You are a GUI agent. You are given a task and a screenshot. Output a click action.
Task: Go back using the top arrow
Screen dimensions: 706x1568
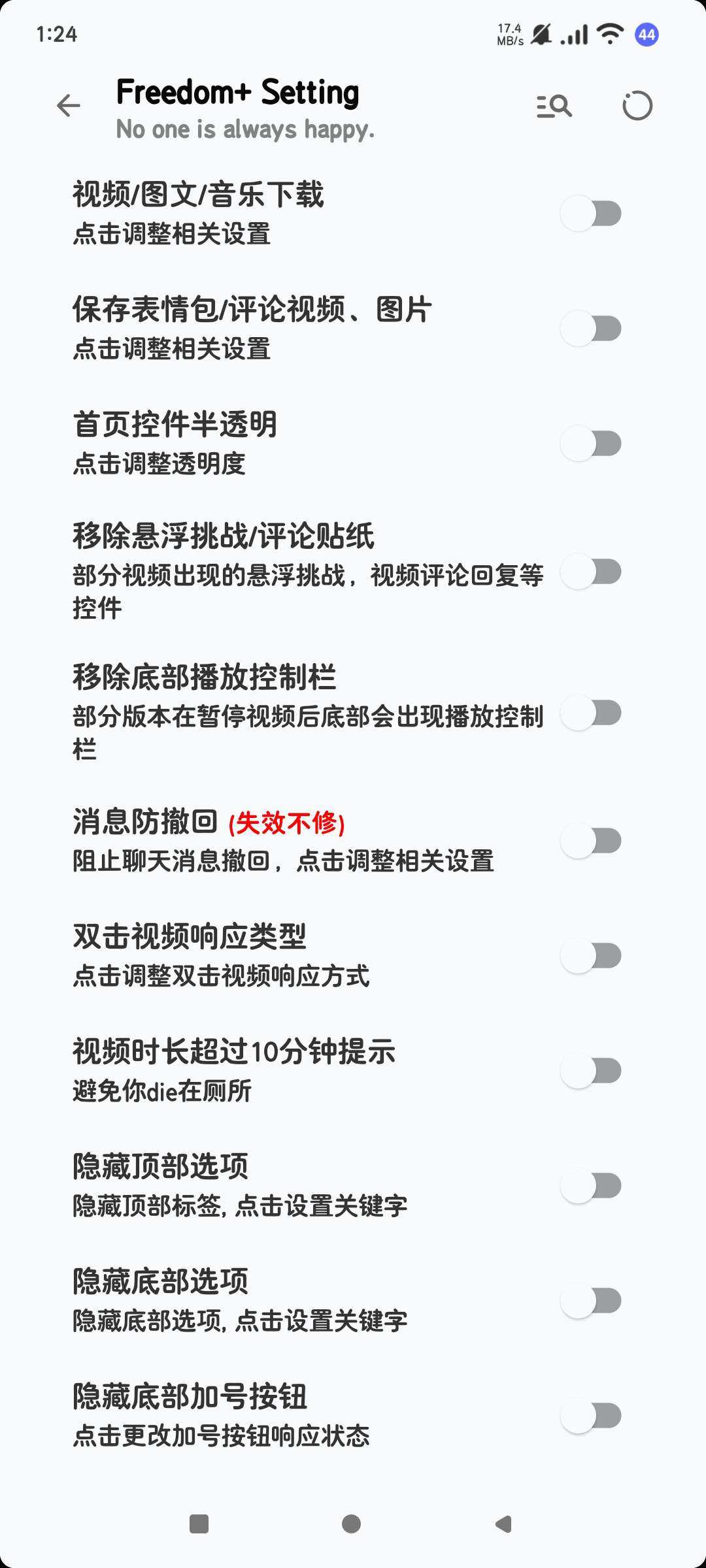point(69,106)
